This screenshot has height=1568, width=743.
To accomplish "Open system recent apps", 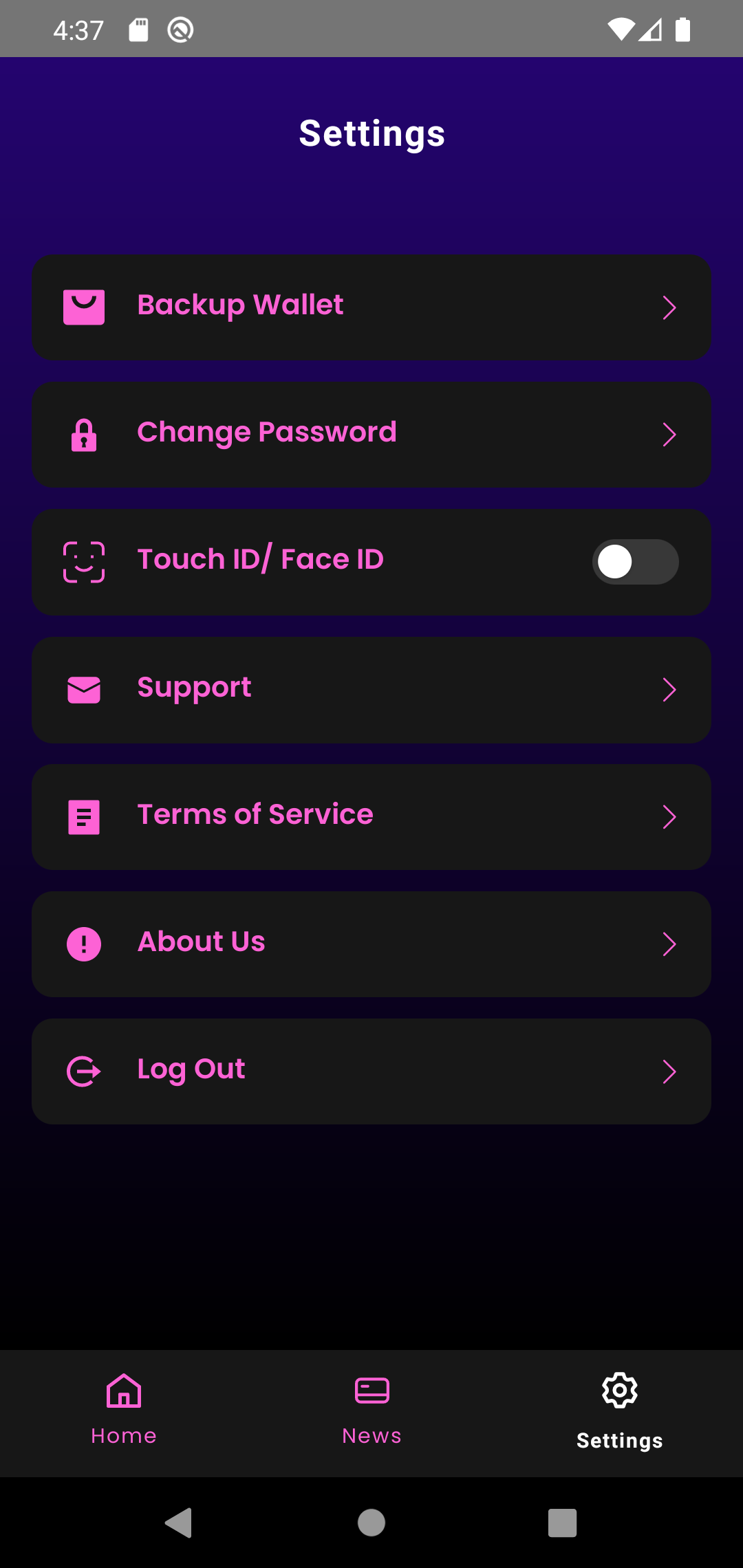I will (562, 1523).
